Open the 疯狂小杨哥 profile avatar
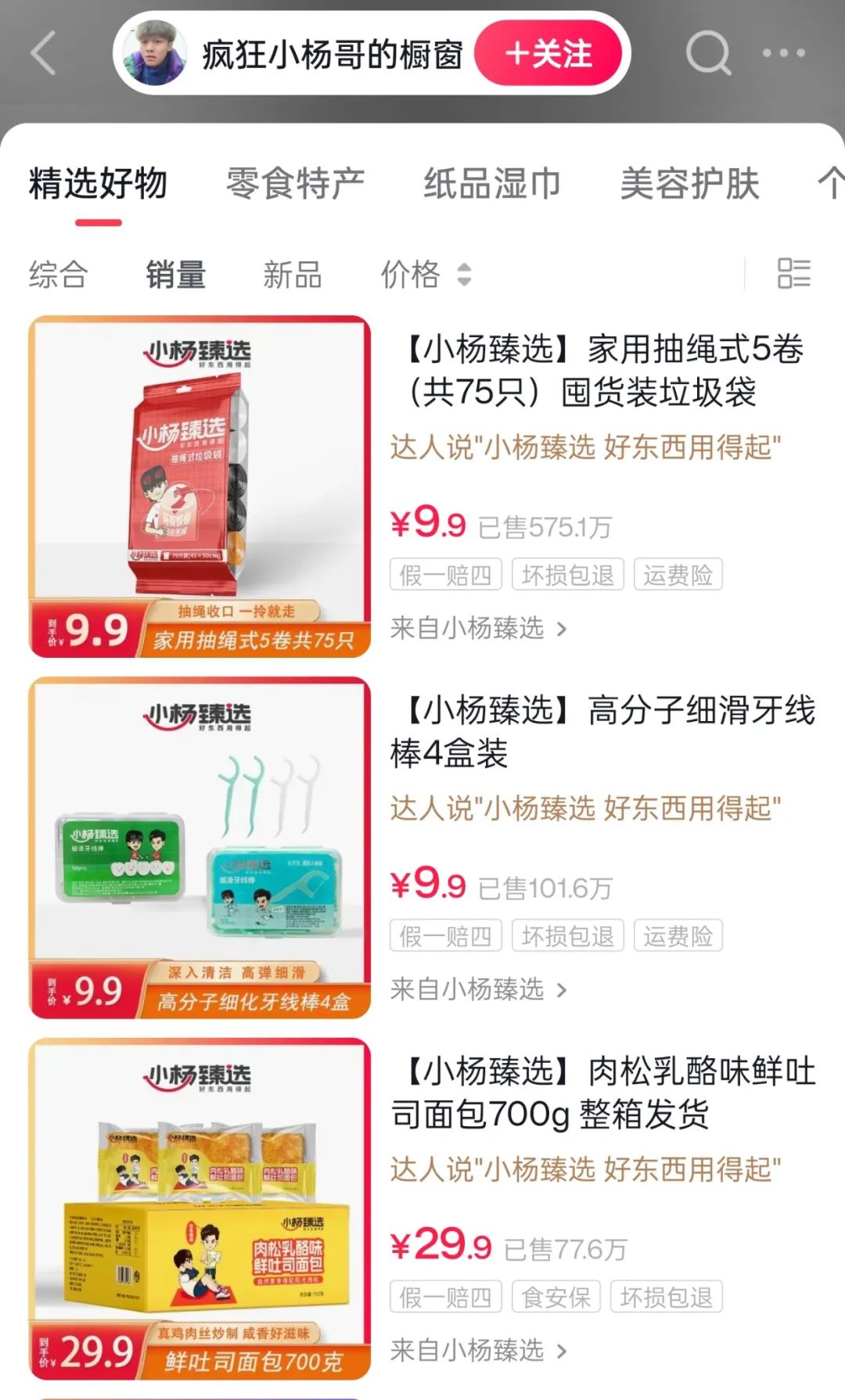 [x=154, y=53]
